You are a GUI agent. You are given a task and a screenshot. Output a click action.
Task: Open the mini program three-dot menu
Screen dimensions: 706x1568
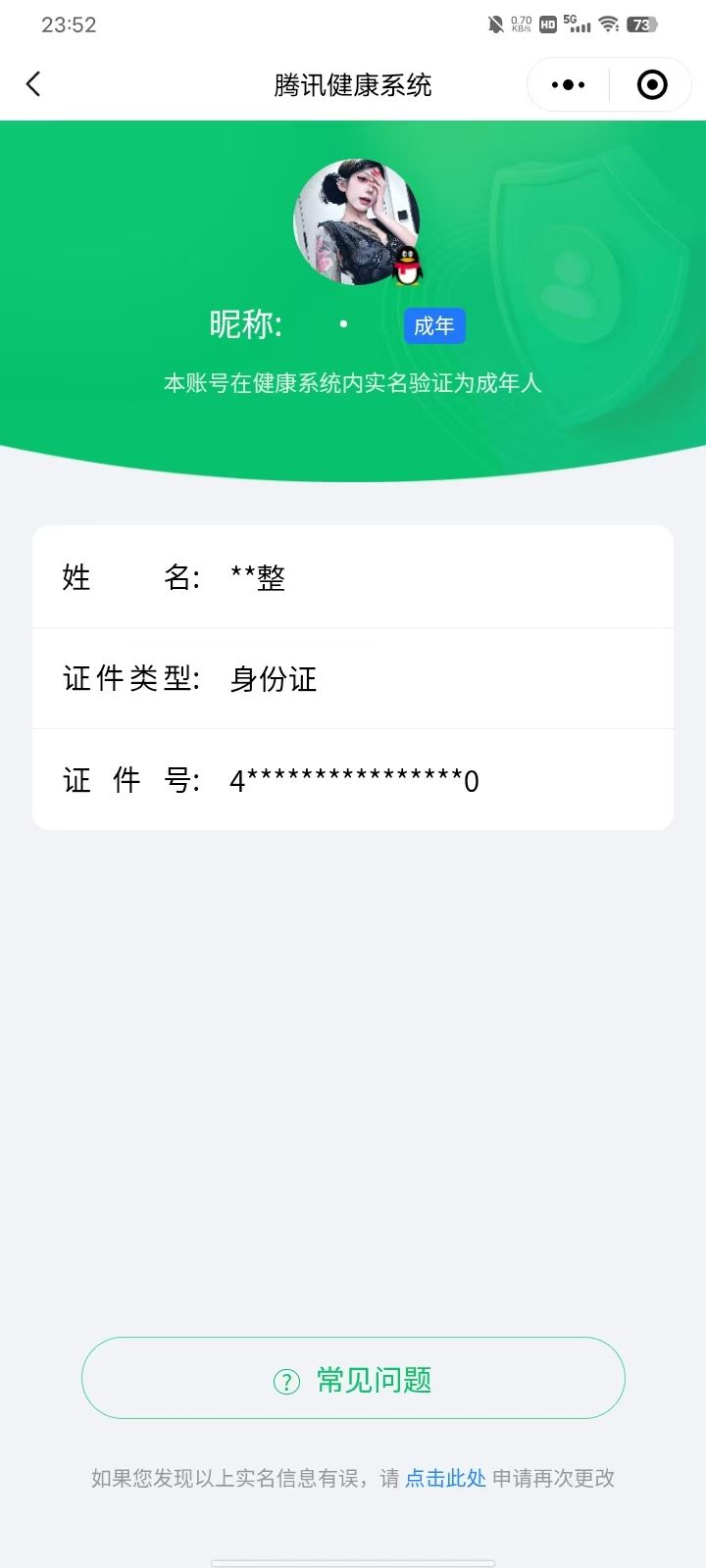(x=568, y=85)
